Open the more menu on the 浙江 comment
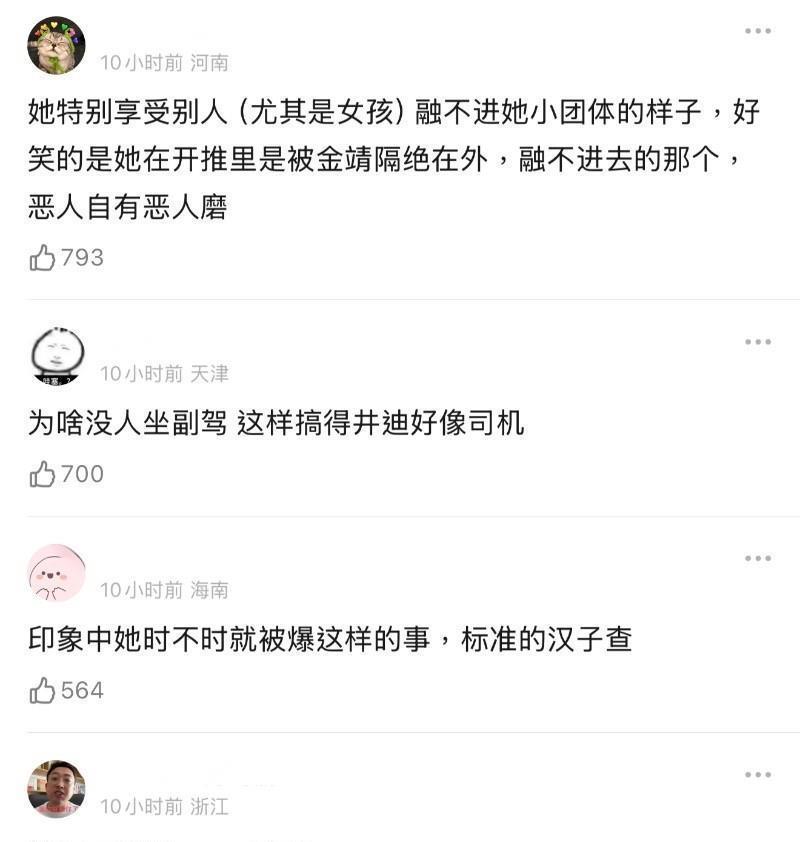 [x=757, y=775]
